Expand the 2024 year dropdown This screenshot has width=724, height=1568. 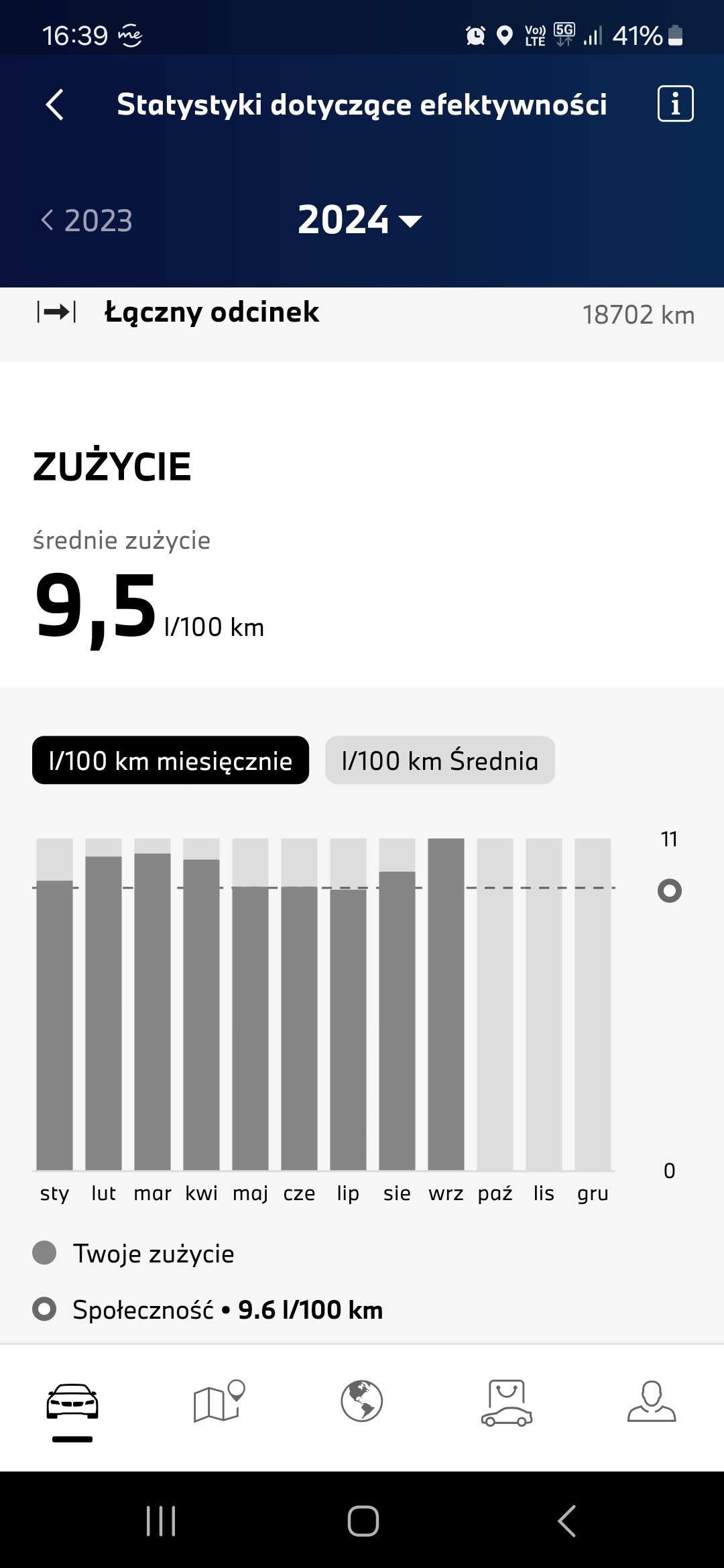[x=360, y=220]
